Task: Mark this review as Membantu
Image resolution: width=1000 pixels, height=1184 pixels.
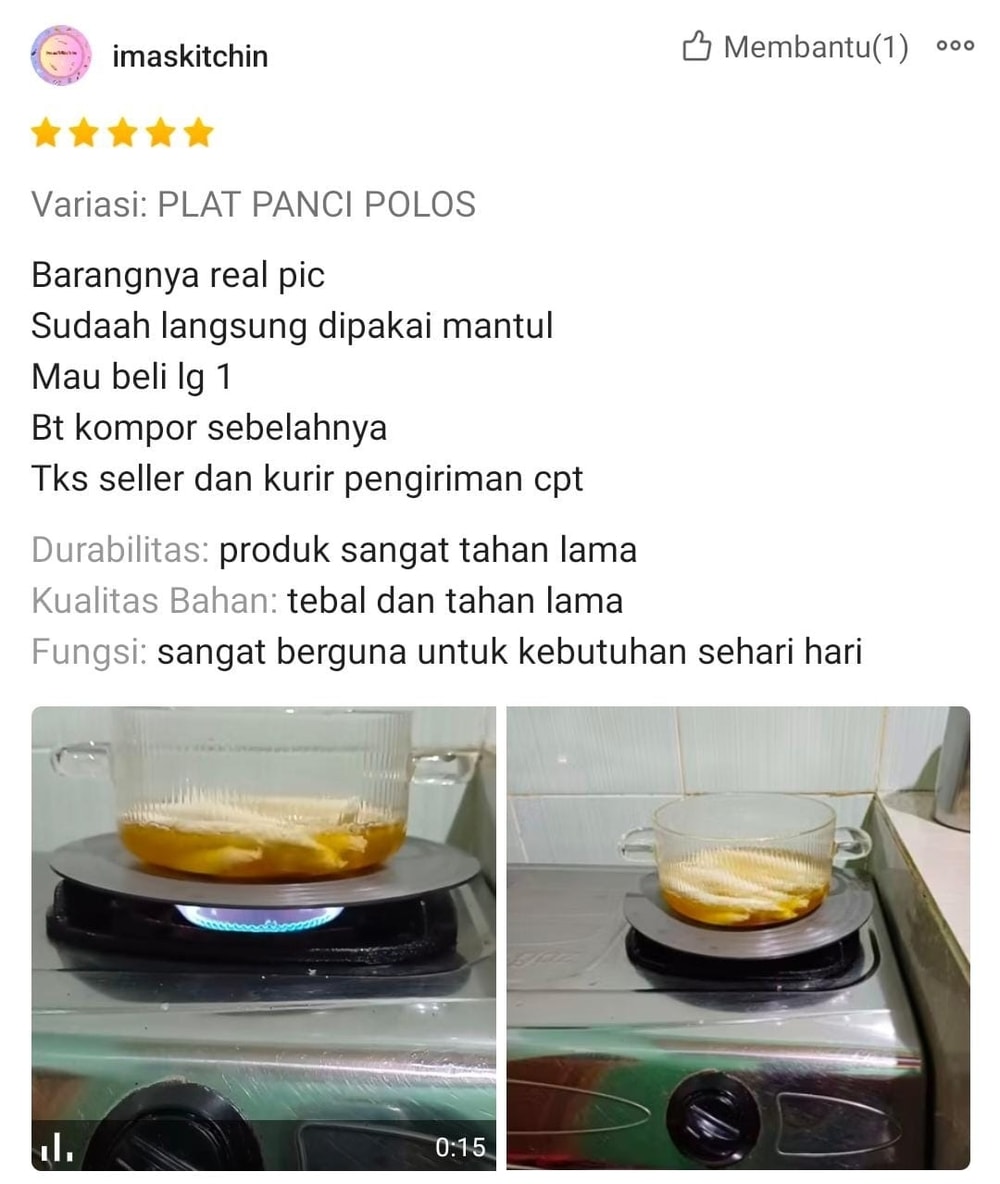Action: point(796,47)
